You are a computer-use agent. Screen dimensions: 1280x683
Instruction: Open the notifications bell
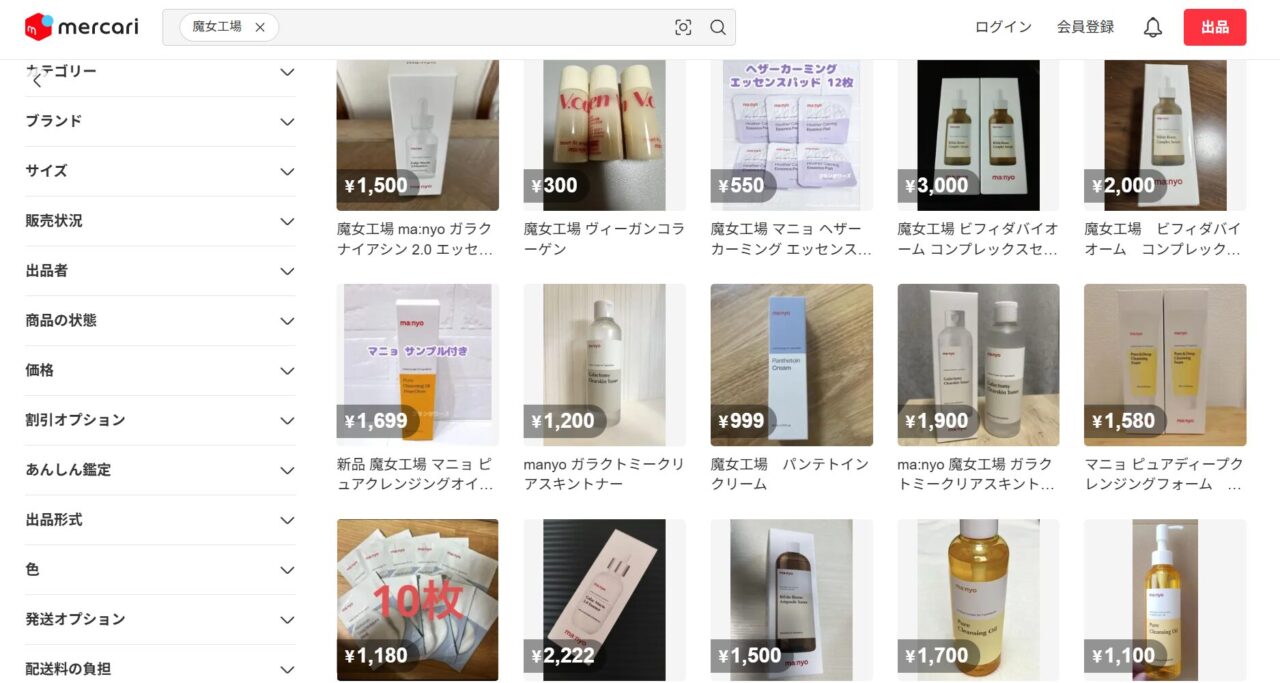click(1152, 28)
